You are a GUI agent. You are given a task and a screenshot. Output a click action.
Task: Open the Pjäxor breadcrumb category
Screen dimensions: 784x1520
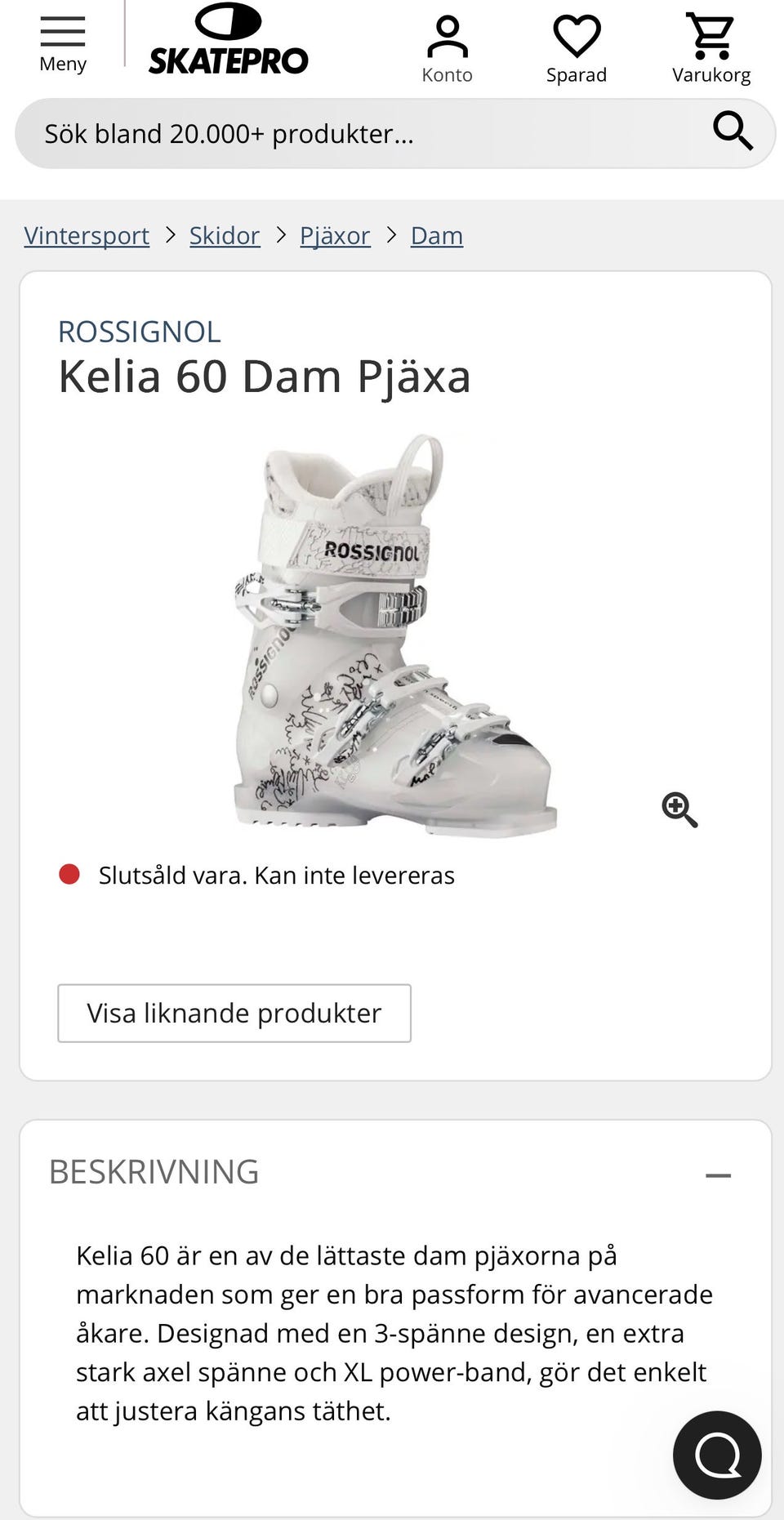click(x=335, y=236)
